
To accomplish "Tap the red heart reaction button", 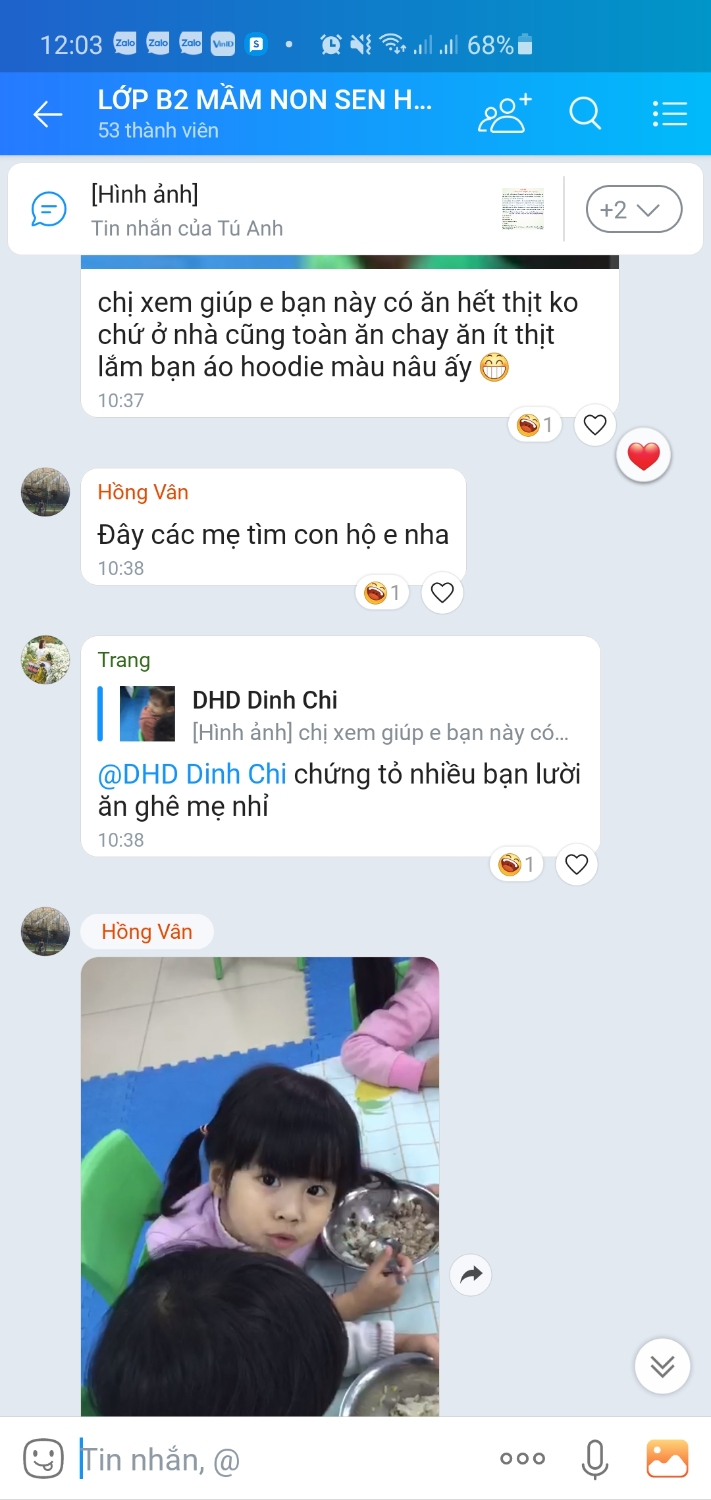I will tap(643, 457).
